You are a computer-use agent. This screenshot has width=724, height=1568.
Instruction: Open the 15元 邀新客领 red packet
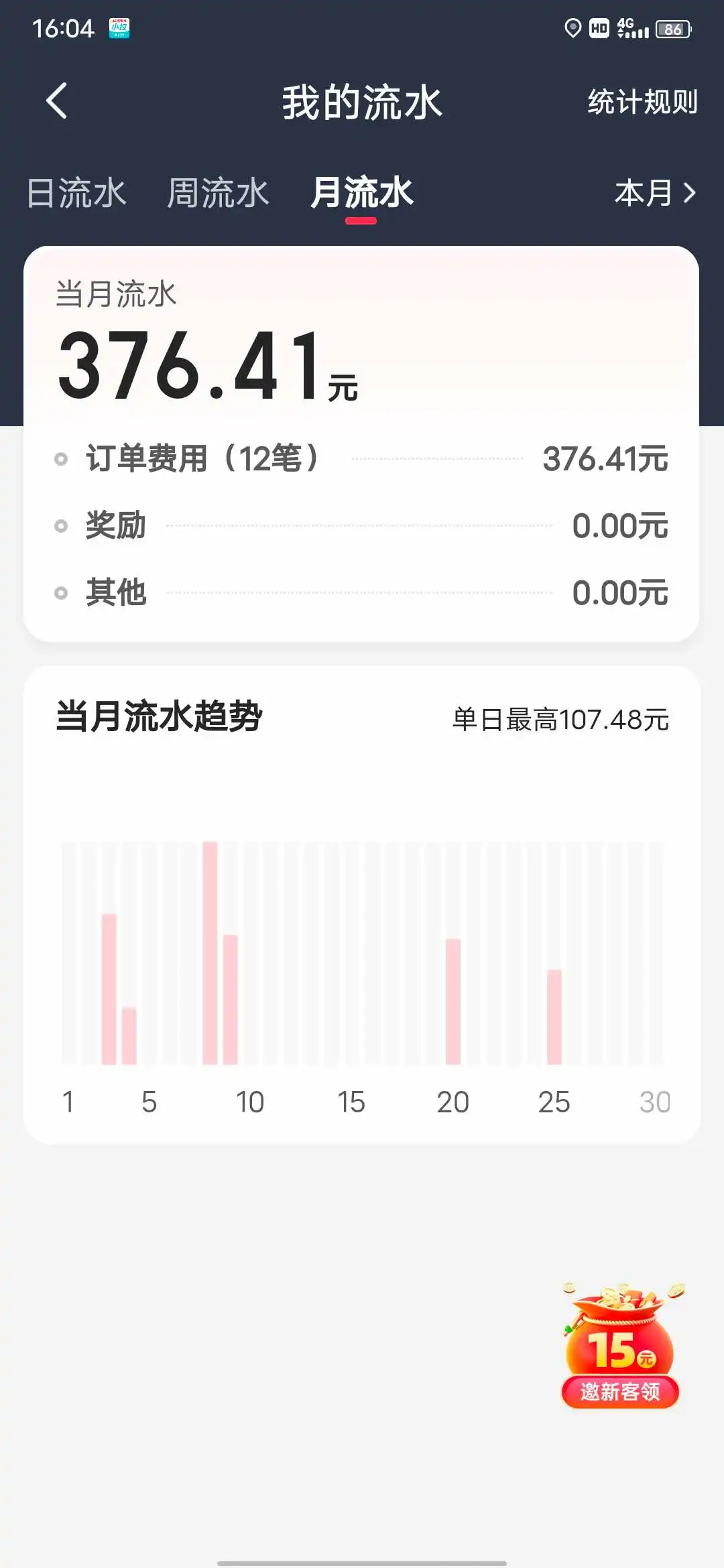click(x=621, y=1346)
